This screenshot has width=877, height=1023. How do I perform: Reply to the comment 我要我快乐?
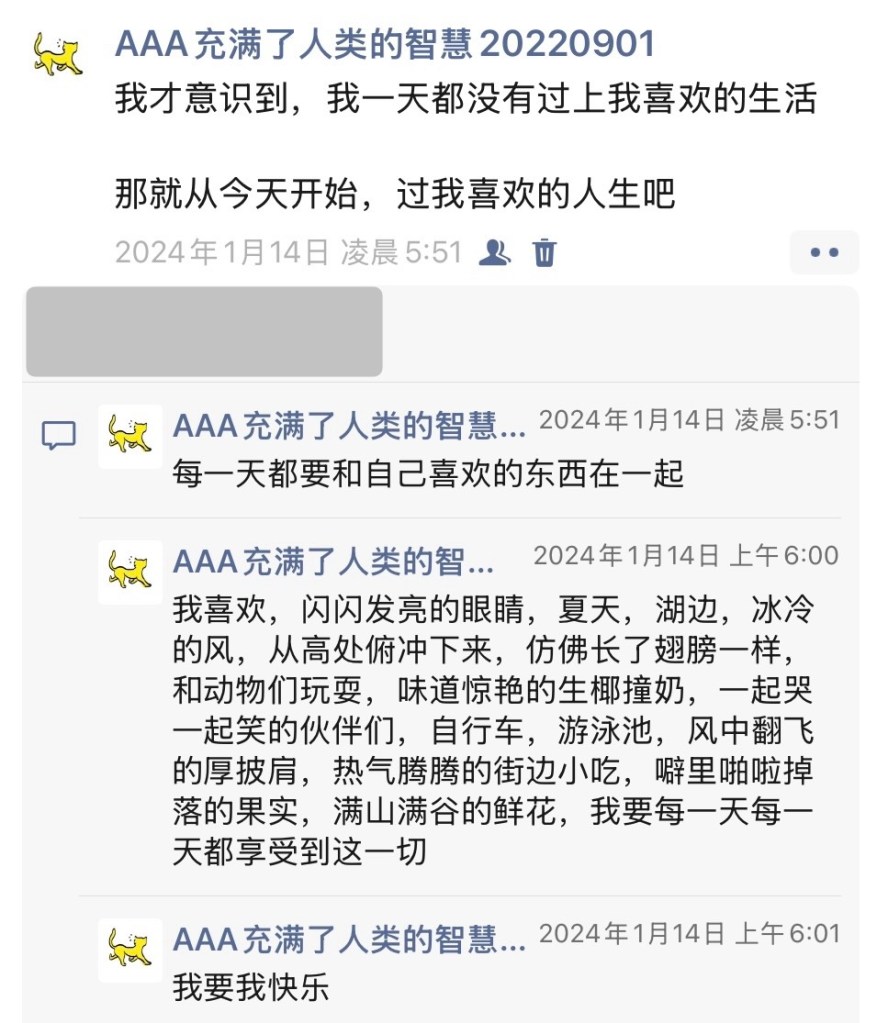(251, 987)
